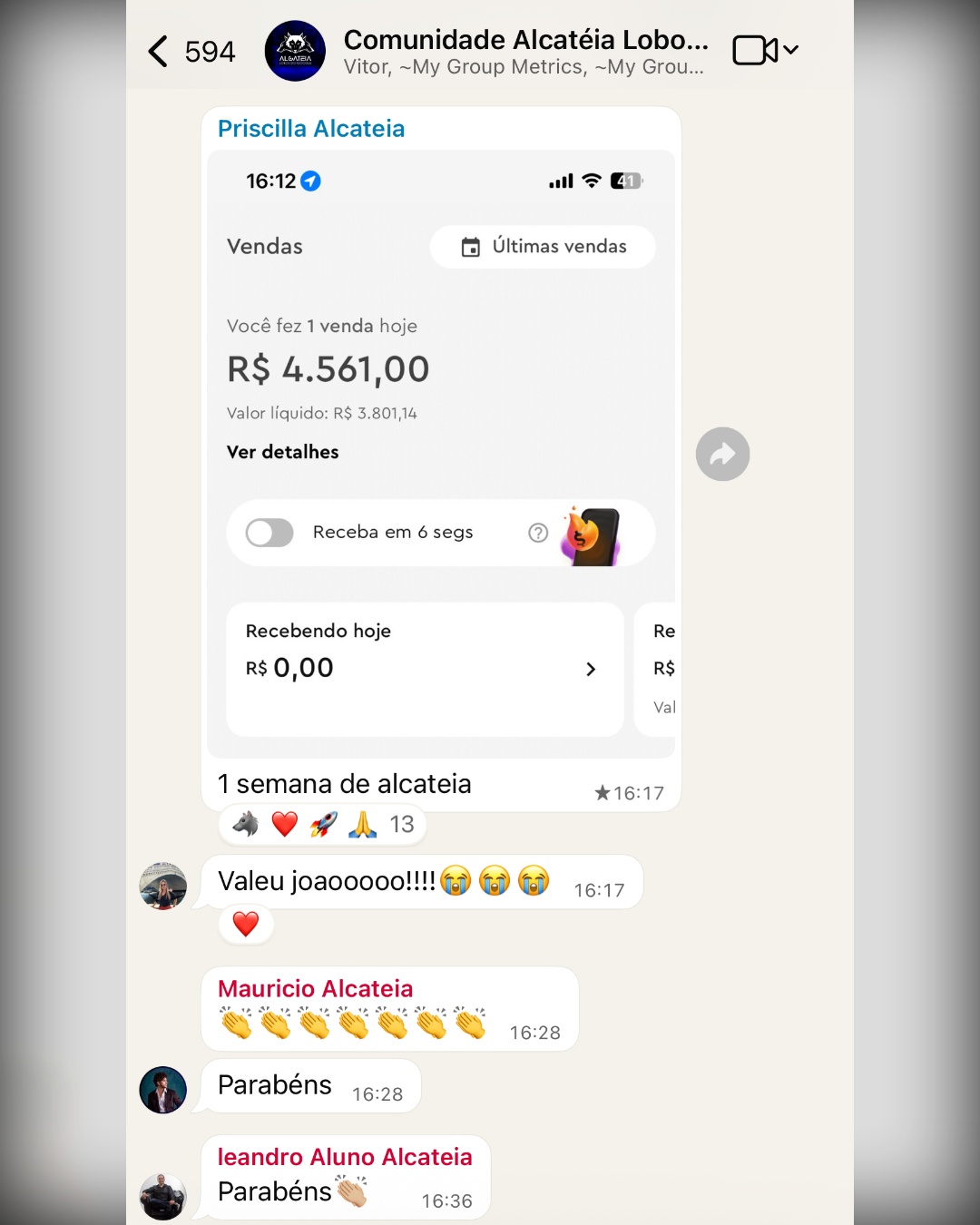The width and height of the screenshot is (980, 1225).
Task: Open Mauricio Alcateia's contact name
Action: pyautogui.click(x=315, y=988)
